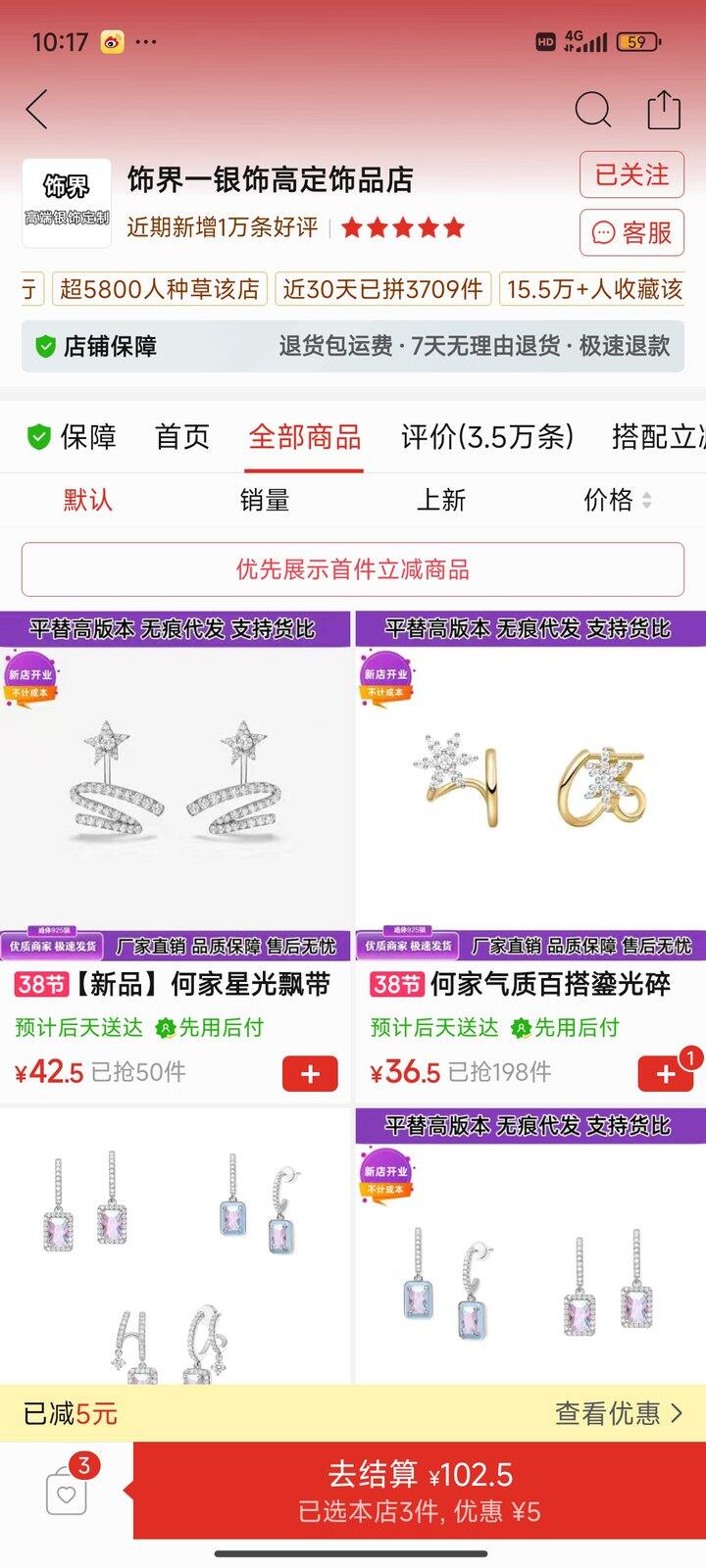Open the shop search icon
The height and width of the screenshot is (1568, 706).
pos(592,110)
